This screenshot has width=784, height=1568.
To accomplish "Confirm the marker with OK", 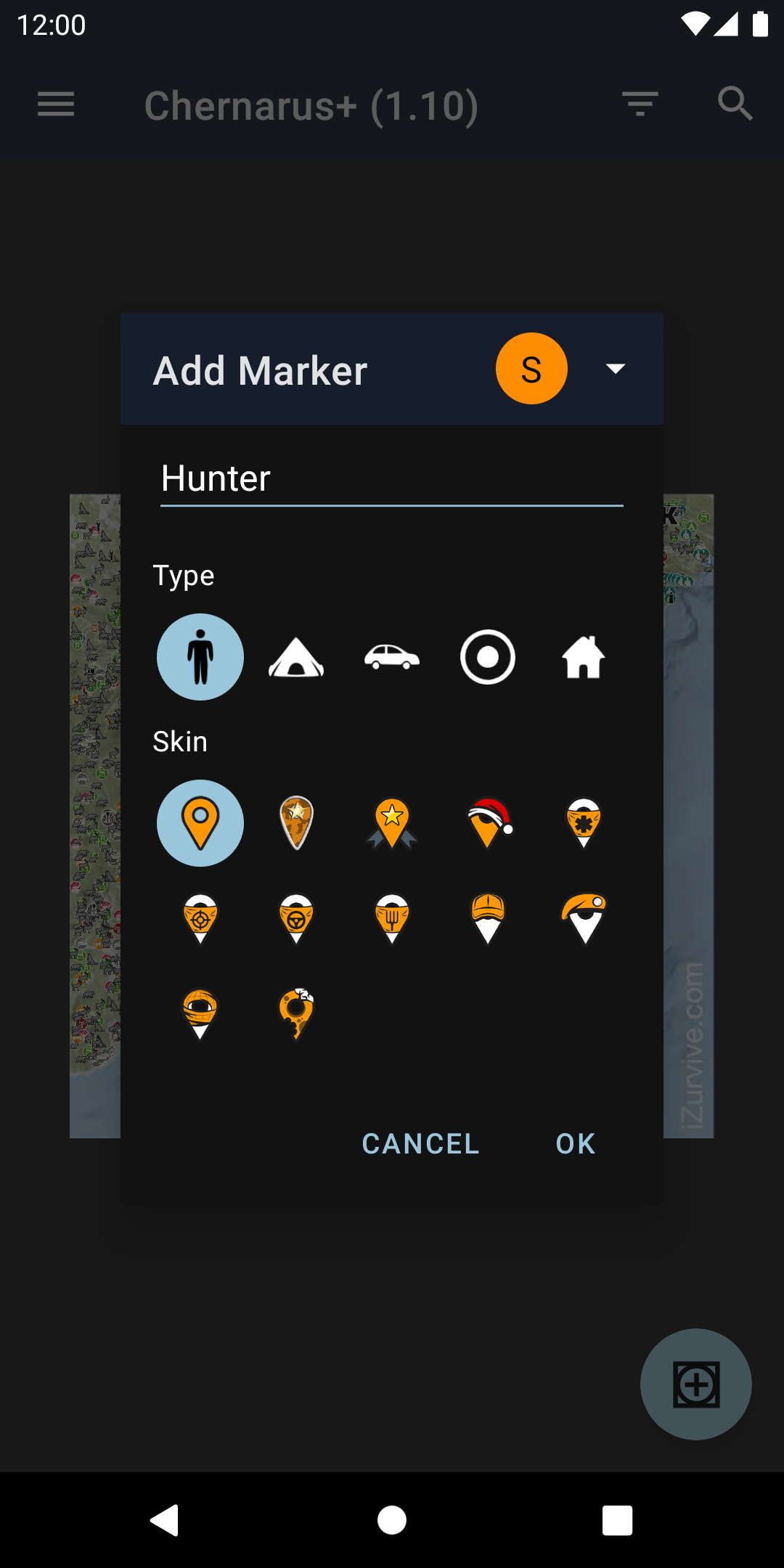I will click(575, 1144).
